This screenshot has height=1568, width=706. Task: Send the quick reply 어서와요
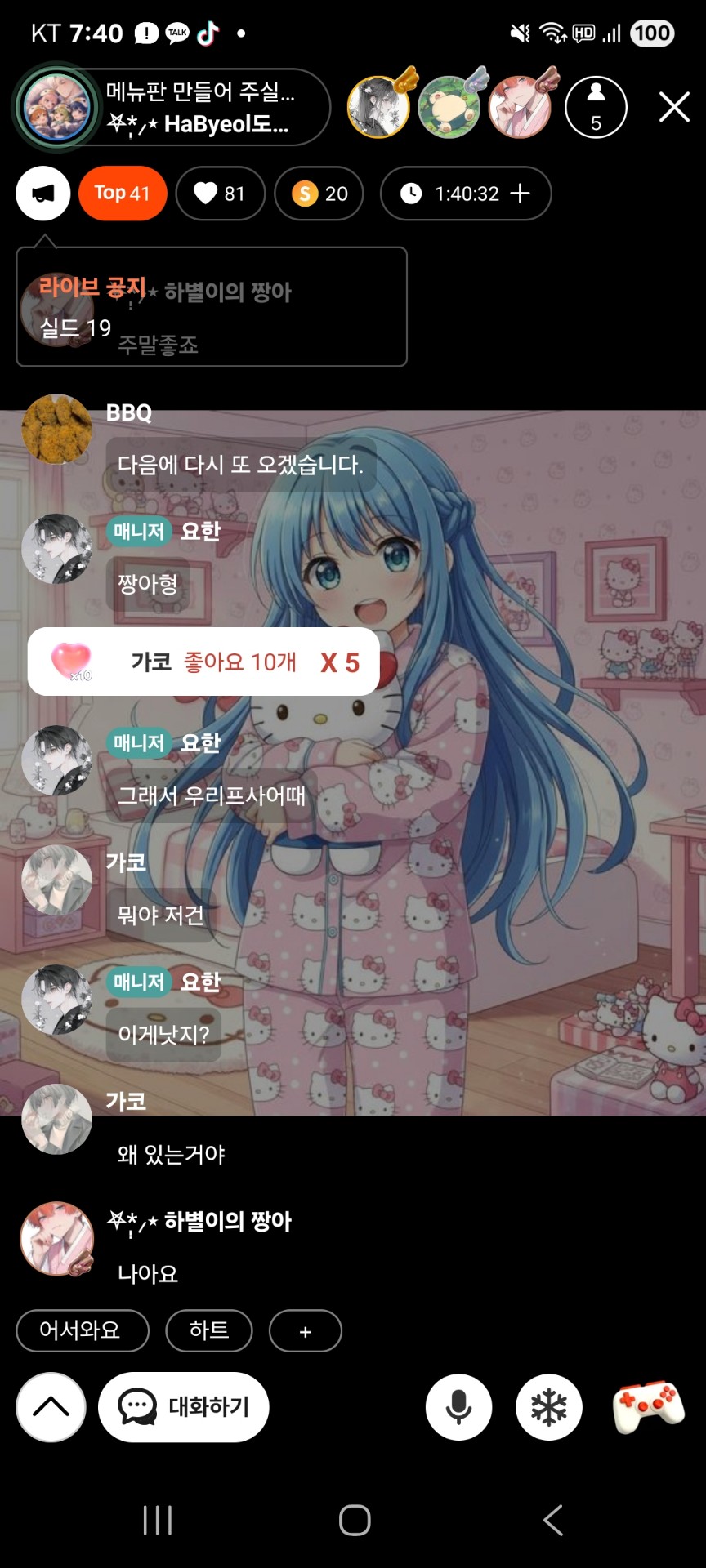pyautogui.click(x=82, y=1330)
